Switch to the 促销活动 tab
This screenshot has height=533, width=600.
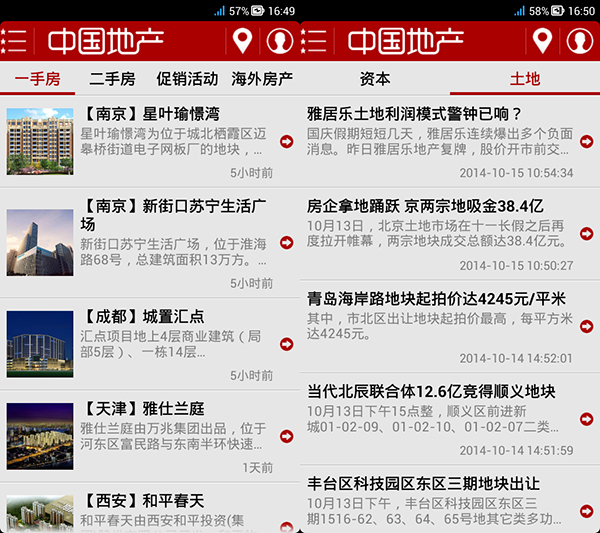tap(187, 78)
